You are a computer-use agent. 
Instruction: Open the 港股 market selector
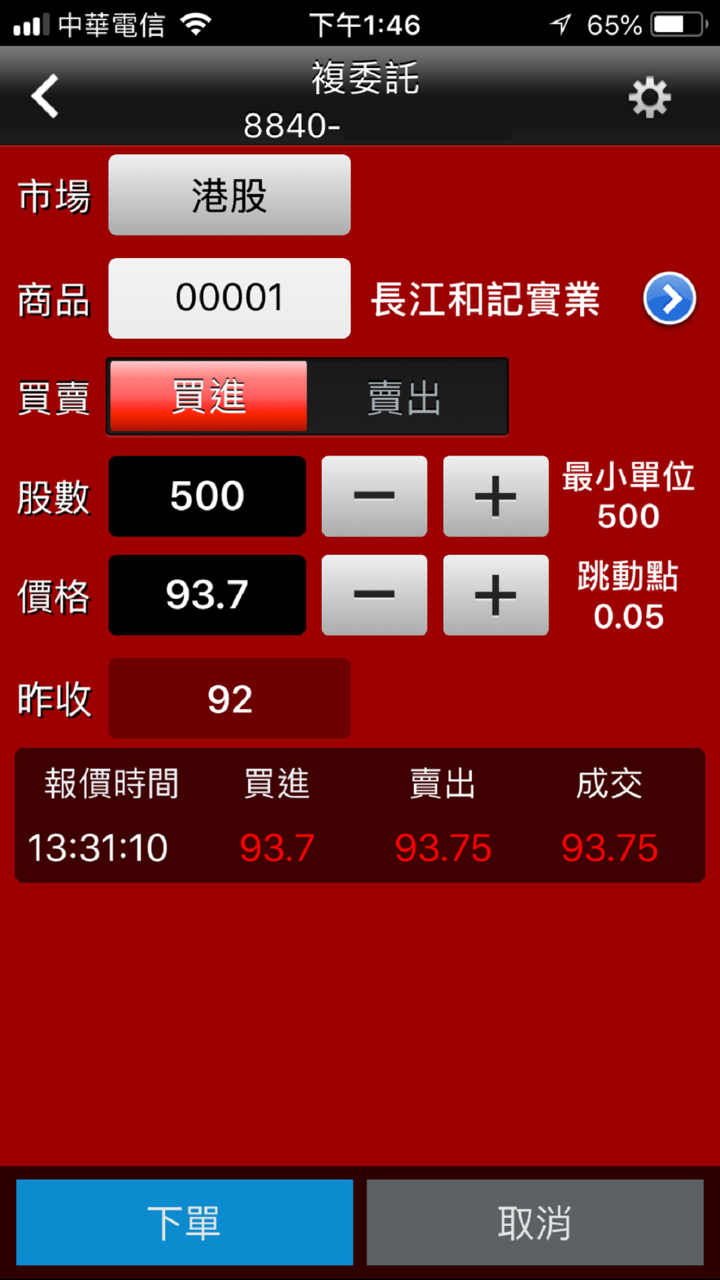[229, 195]
